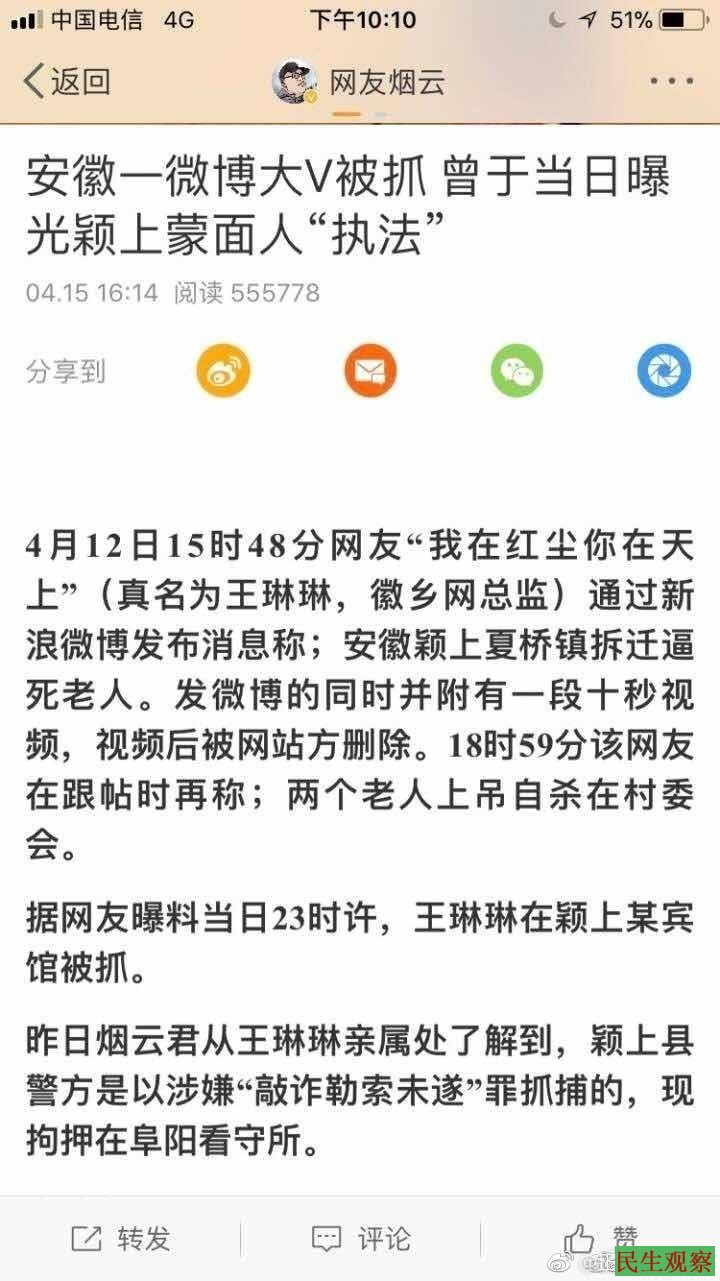Open the 评论 comment section
The height and width of the screenshot is (1281, 720).
[x=360, y=1239]
